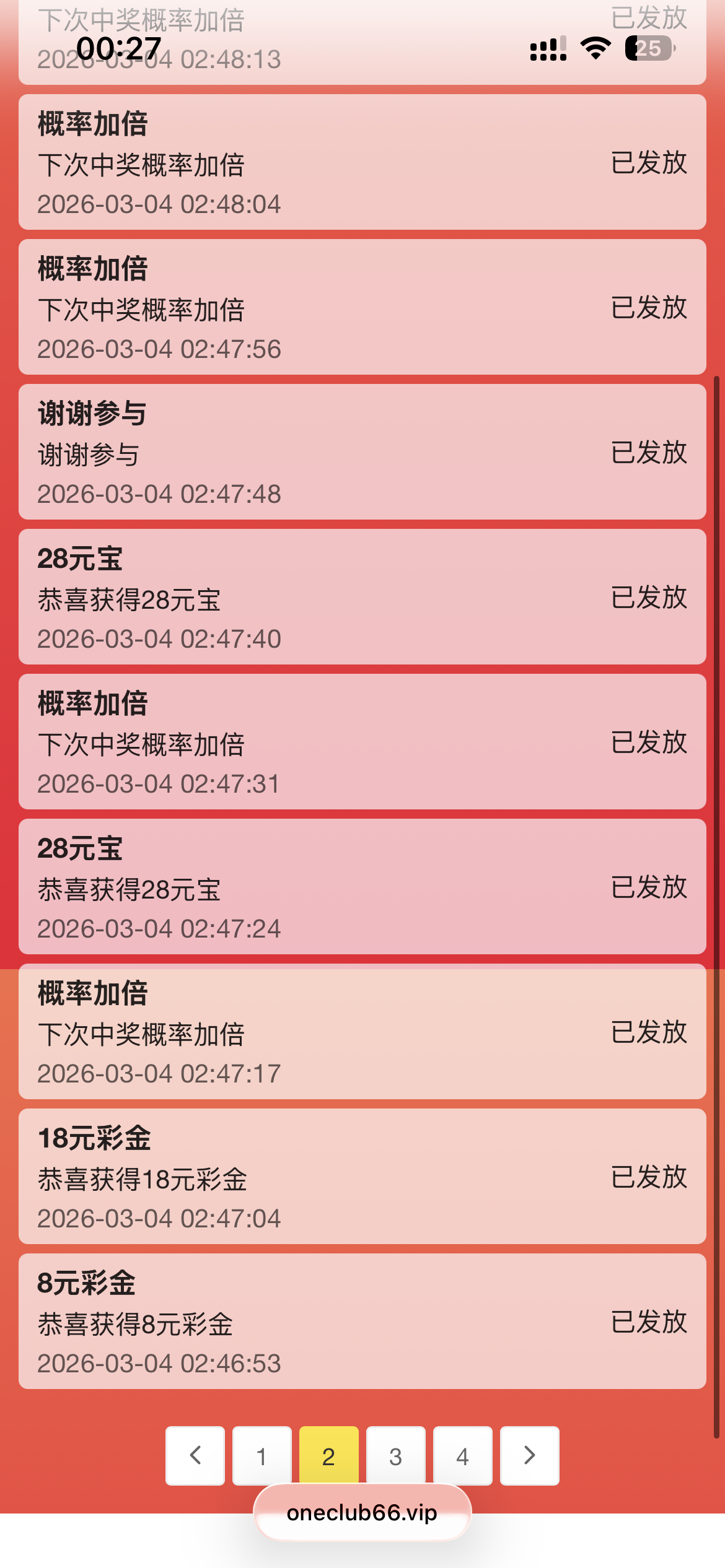Jump to page 1
The image size is (725, 1568).
(x=261, y=1455)
